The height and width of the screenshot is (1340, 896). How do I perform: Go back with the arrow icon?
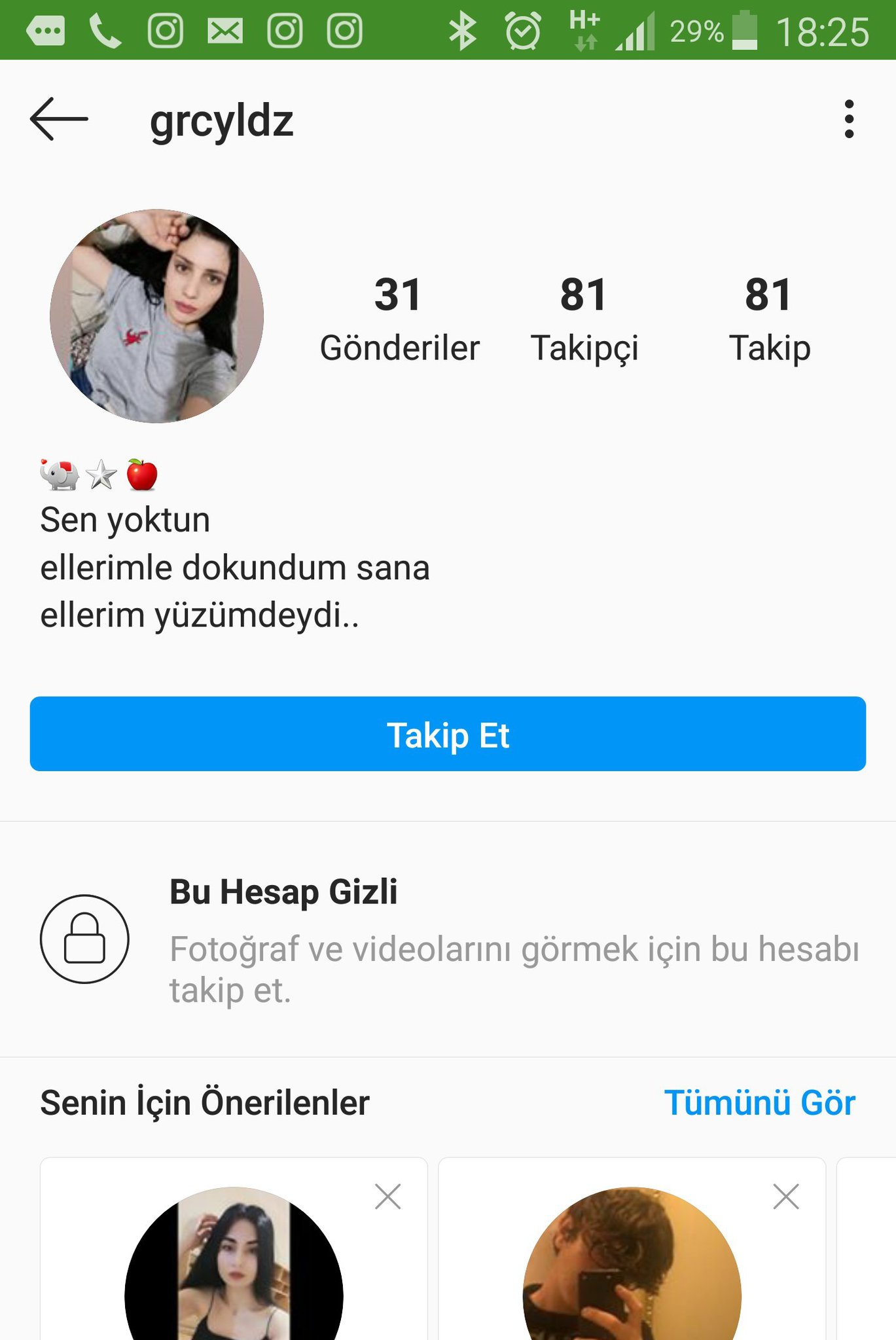click(x=59, y=119)
